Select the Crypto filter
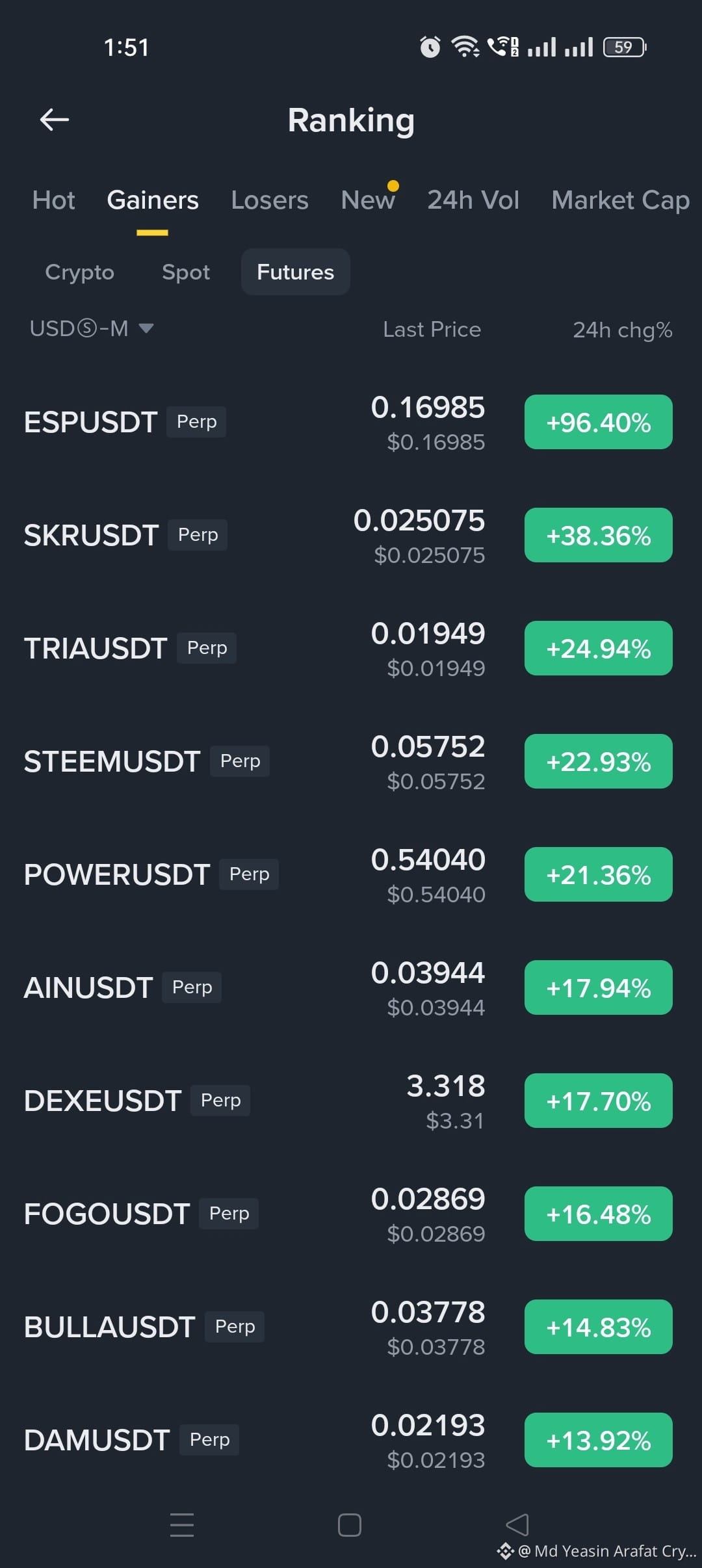This screenshot has height=1568, width=702. click(x=79, y=272)
